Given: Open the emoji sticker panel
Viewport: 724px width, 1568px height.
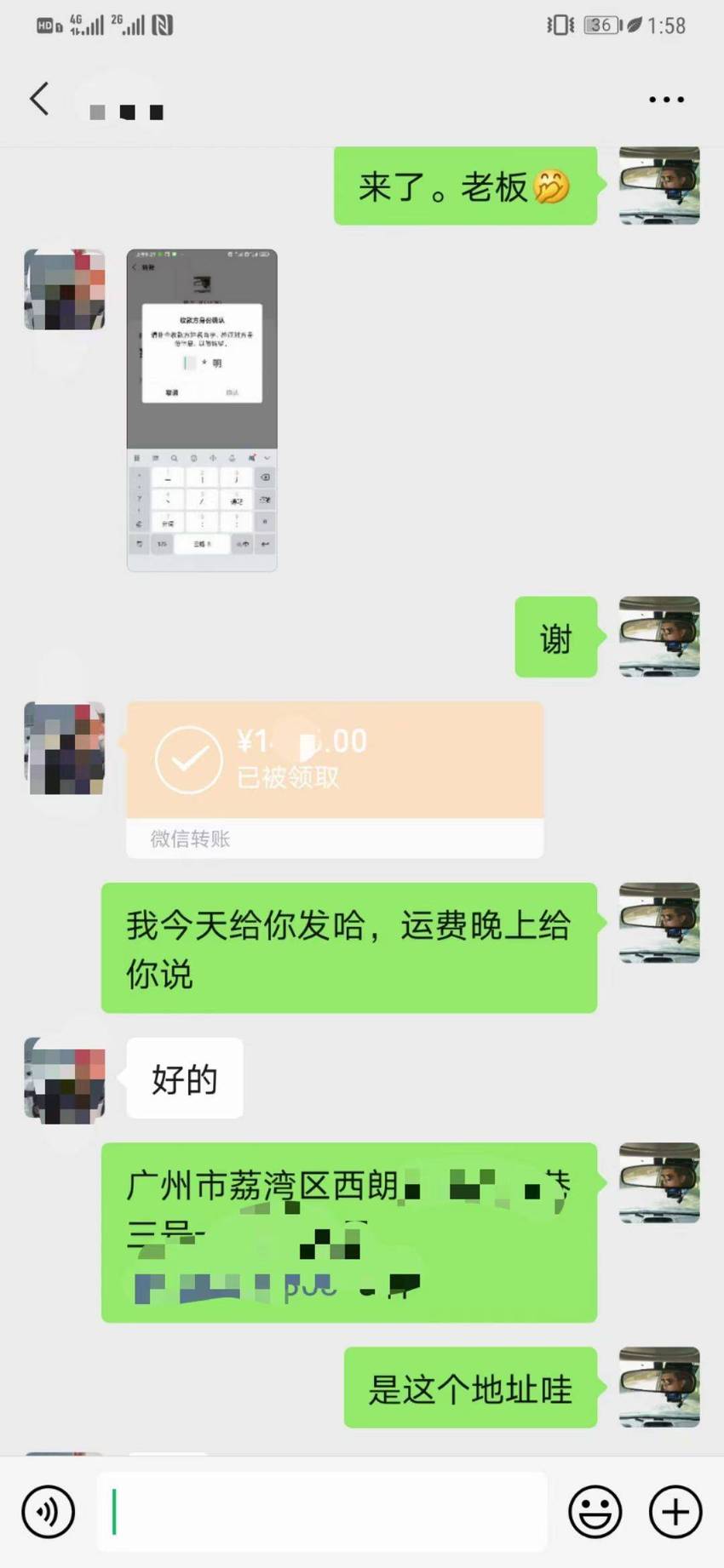Looking at the screenshot, I should click(x=595, y=1512).
